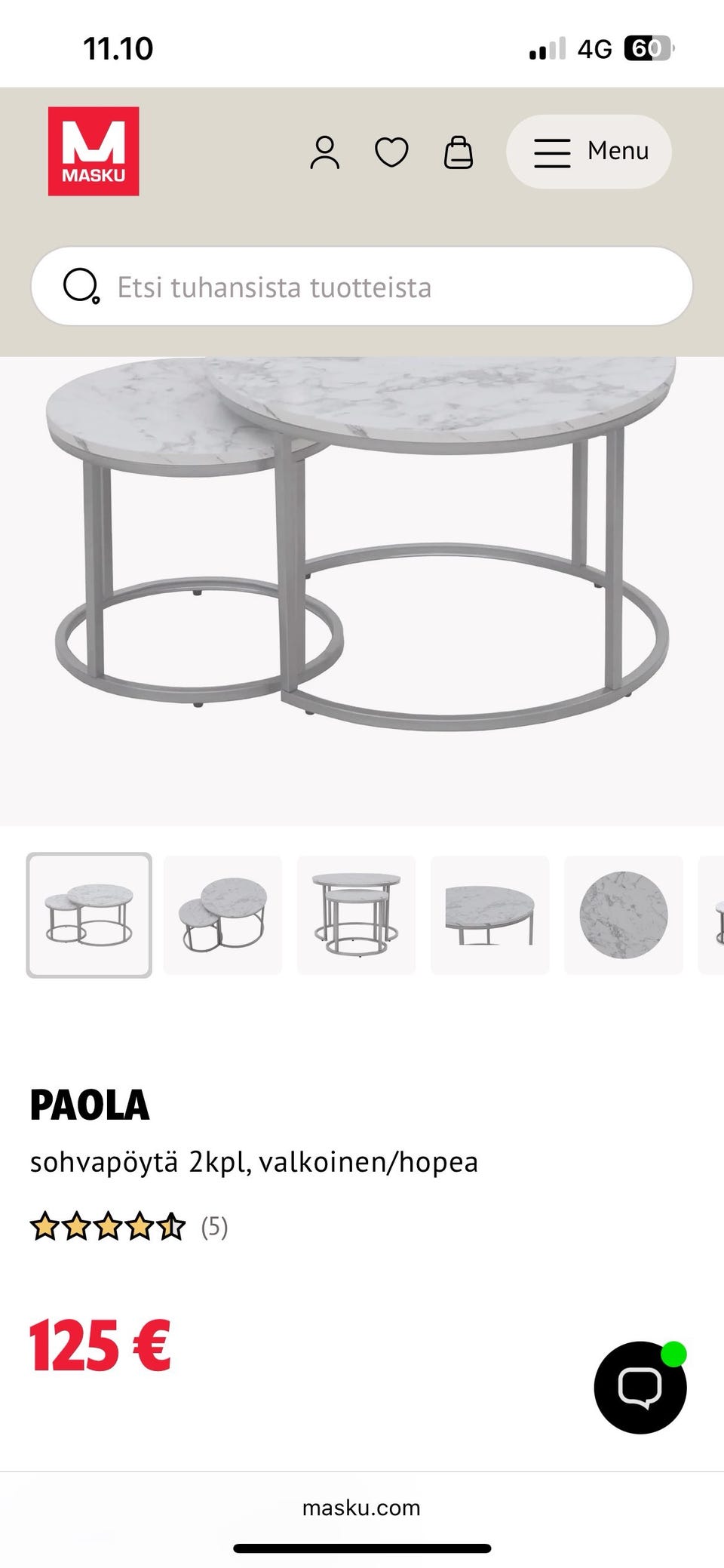Tap the masku.com address bar
The image size is (724, 1568).
(x=362, y=1508)
